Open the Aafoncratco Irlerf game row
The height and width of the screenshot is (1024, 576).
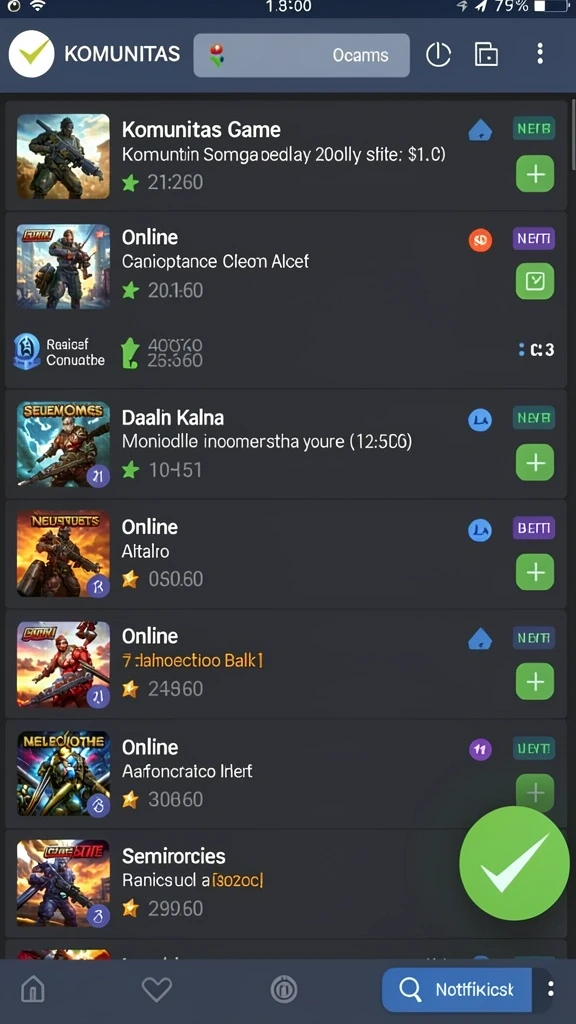pos(286,774)
